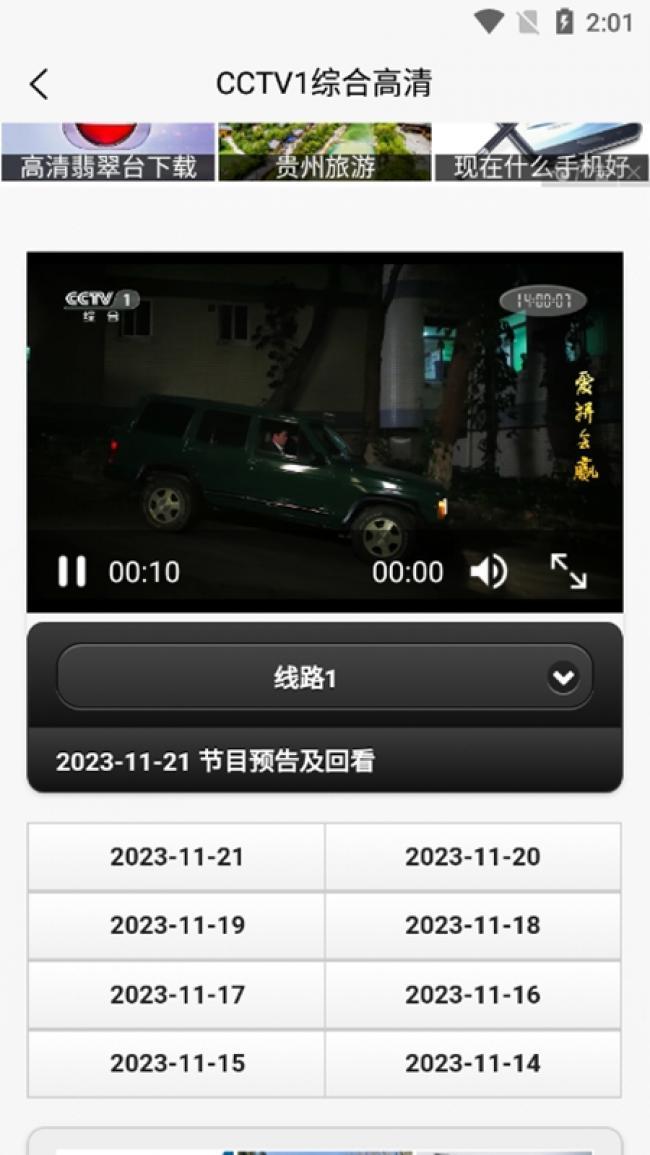Select the date 2023-11-20
The width and height of the screenshot is (650, 1155).
[x=472, y=857]
